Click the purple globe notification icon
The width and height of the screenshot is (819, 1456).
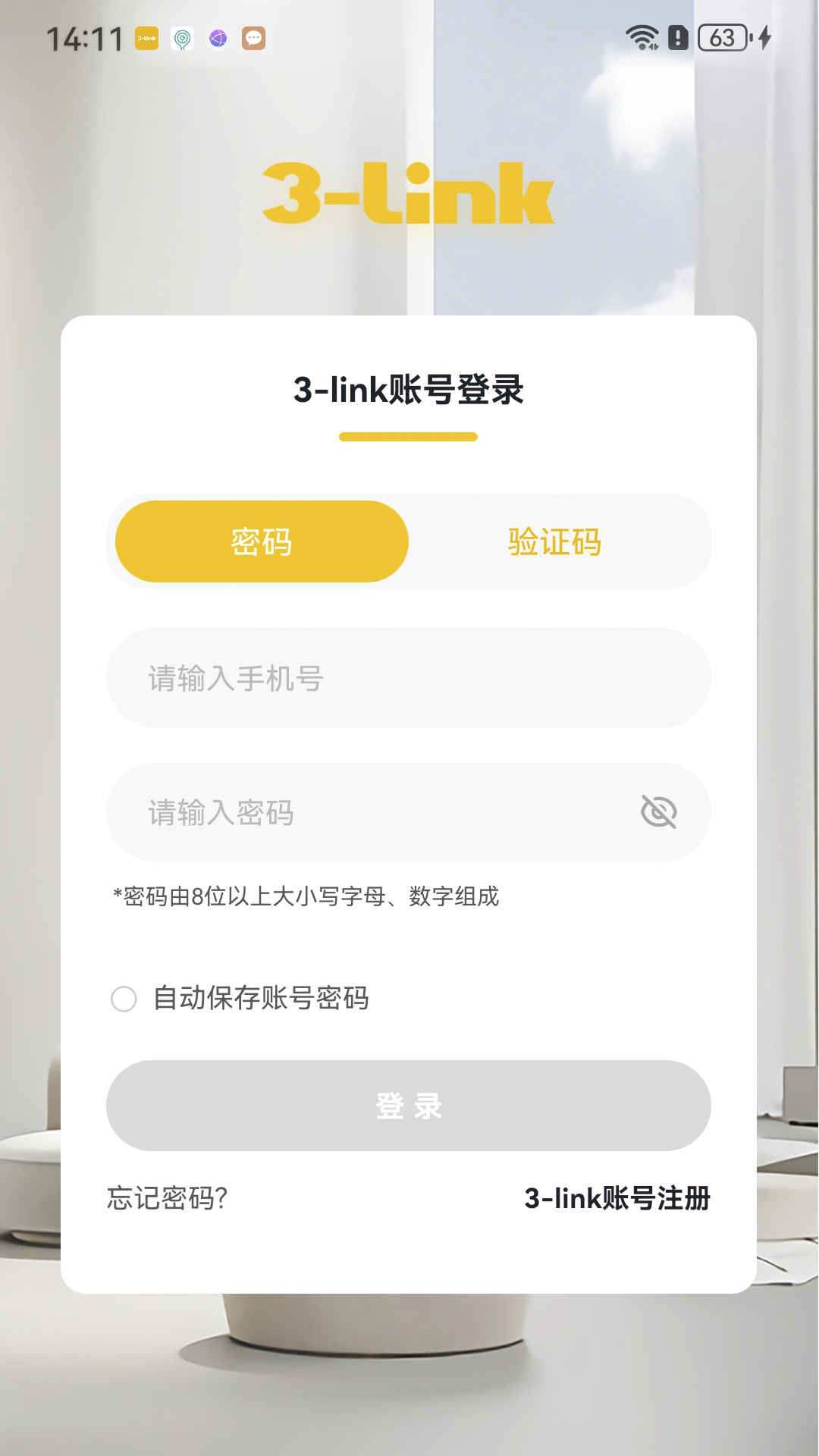[218, 37]
